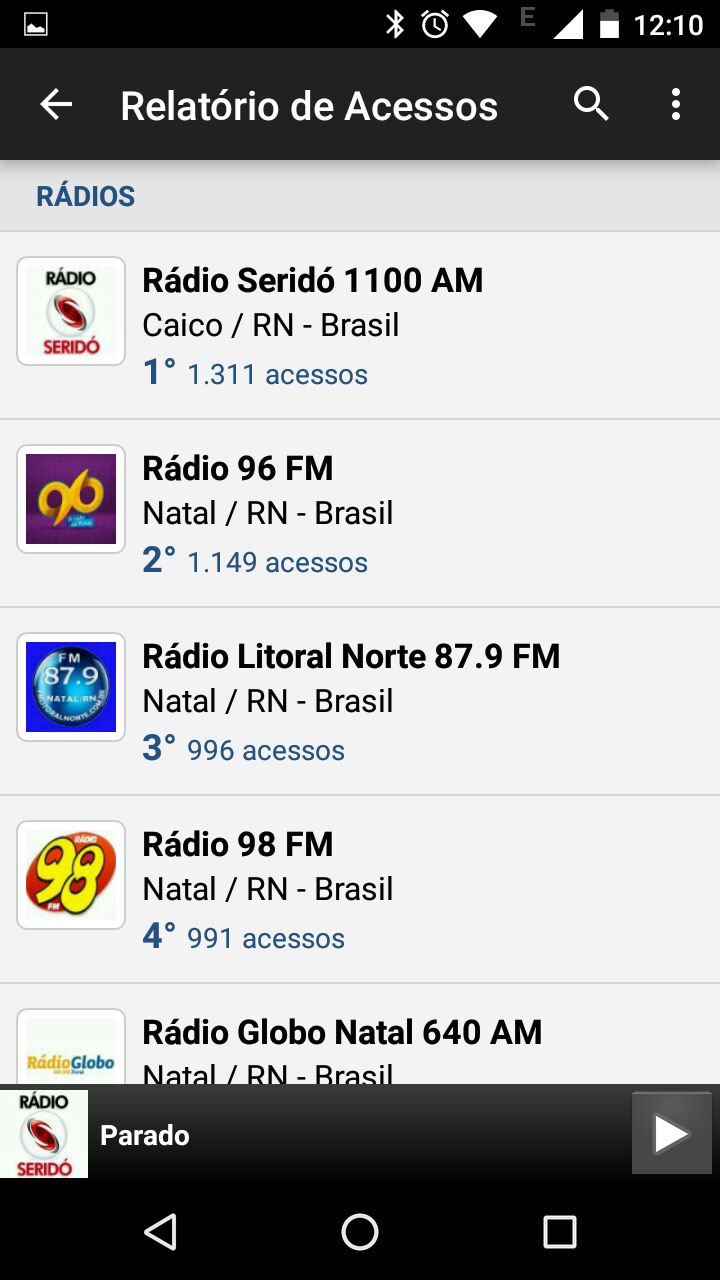Open Rádio Globo Natal 640 AM
This screenshot has height=1280, width=720.
[360, 1034]
